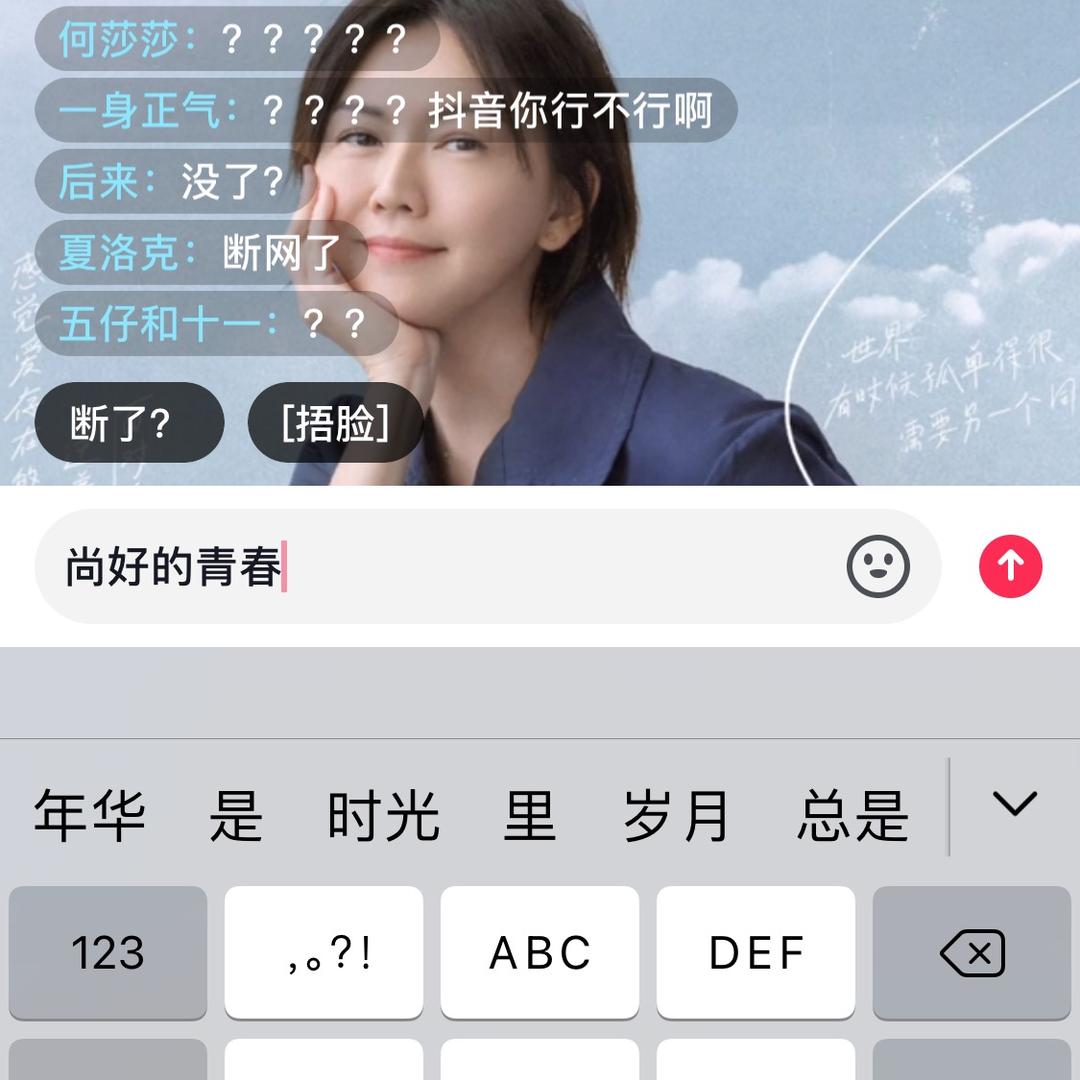Viewport: 1080px width, 1080px height.
Task: Open the emoji picker in comment box
Action: pyautogui.click(x=878, y=566)
